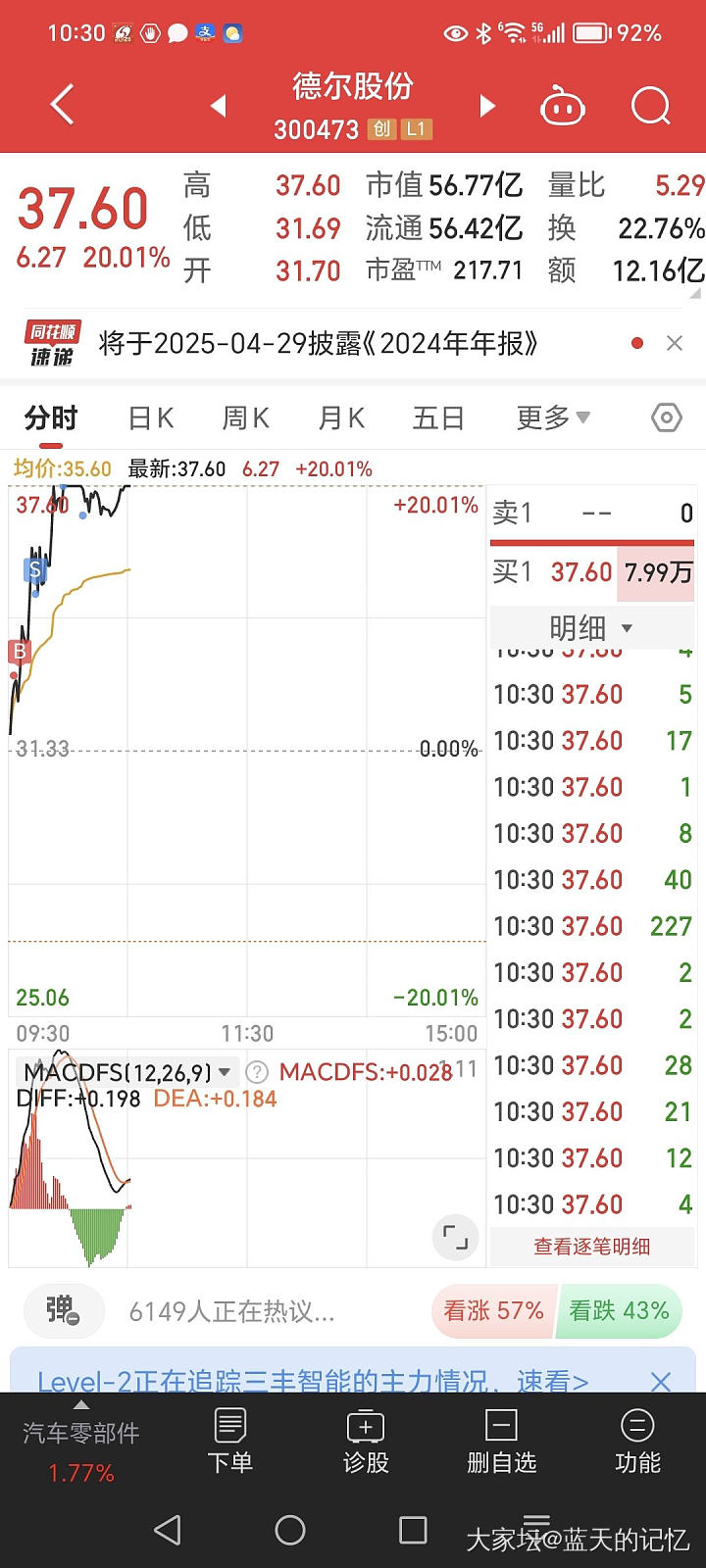This screenshot has height=1568, width=706.
Task: Open stock search
Action: point(650,106)
